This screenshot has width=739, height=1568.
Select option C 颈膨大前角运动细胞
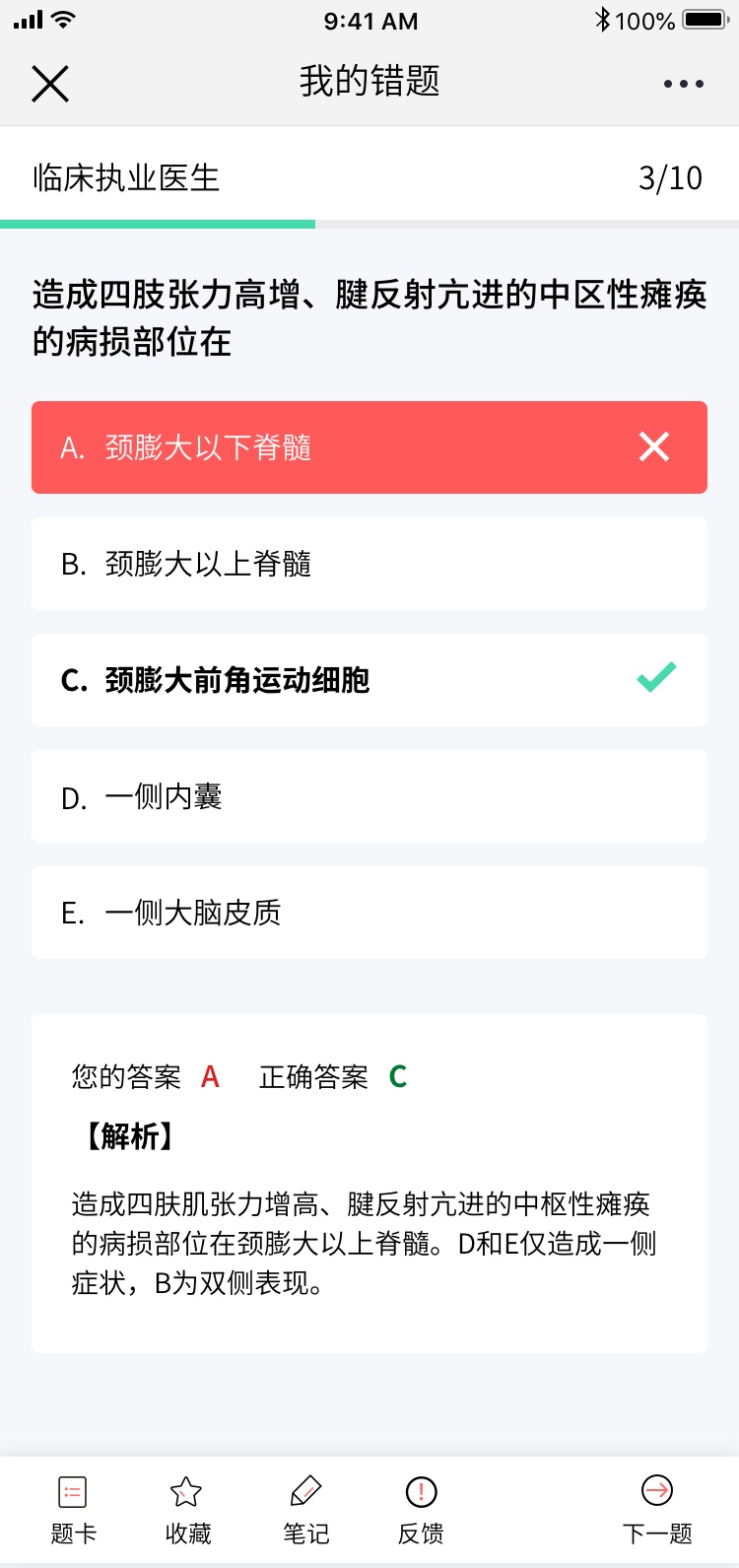[x=369, y=680]
